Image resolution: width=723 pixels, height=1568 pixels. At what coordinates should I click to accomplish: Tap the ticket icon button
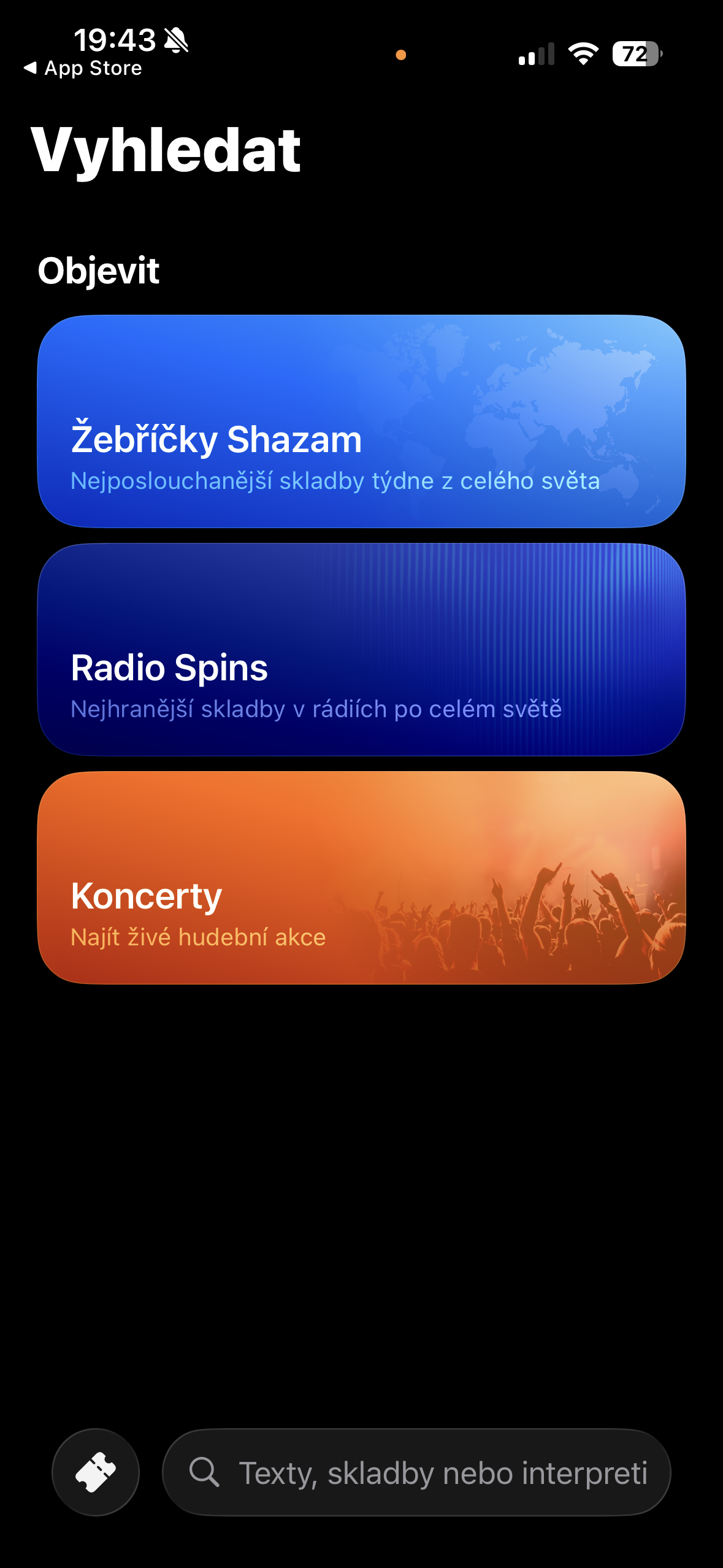(96, 1472)
